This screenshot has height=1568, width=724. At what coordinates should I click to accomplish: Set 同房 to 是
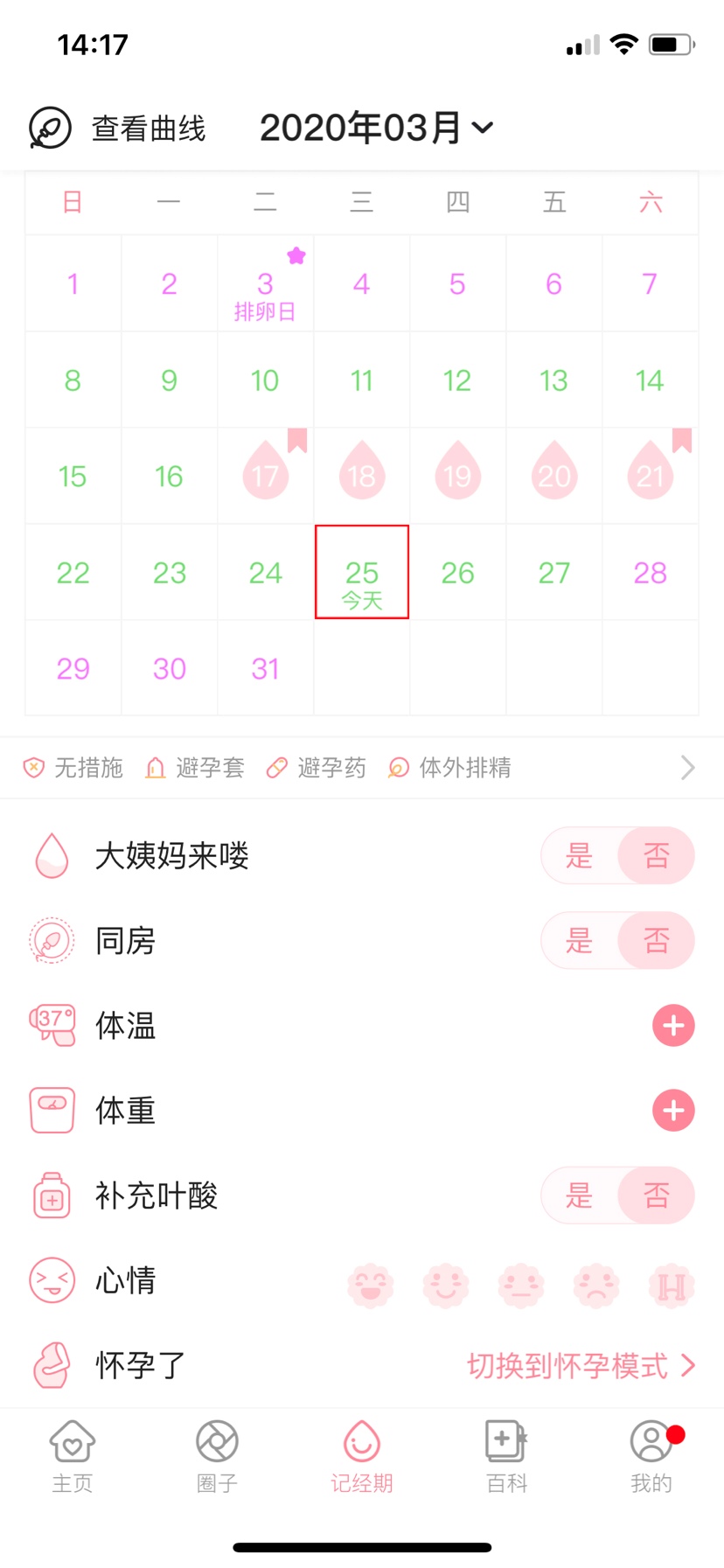pos(579,941)
